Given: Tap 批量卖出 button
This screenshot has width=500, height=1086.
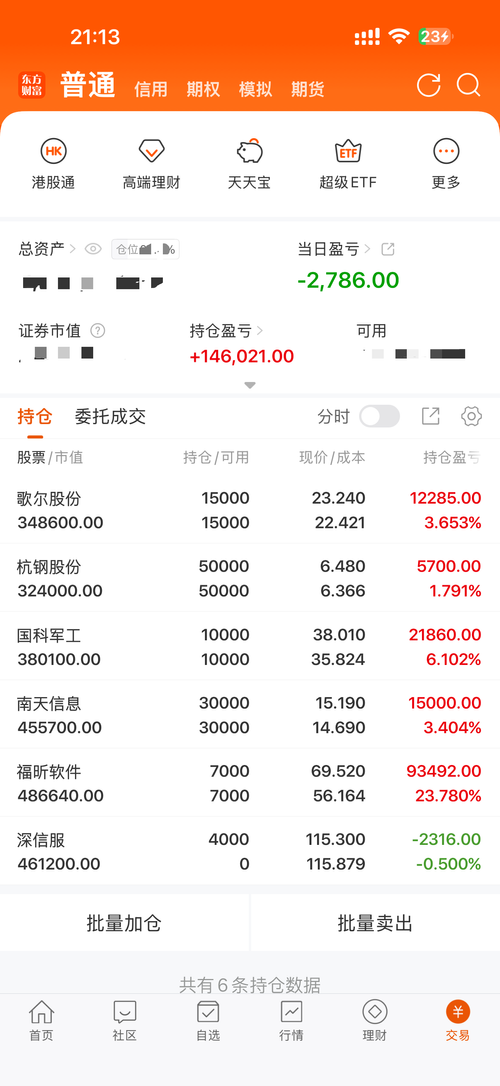Looking at the screenshot, I should [375, 923].
